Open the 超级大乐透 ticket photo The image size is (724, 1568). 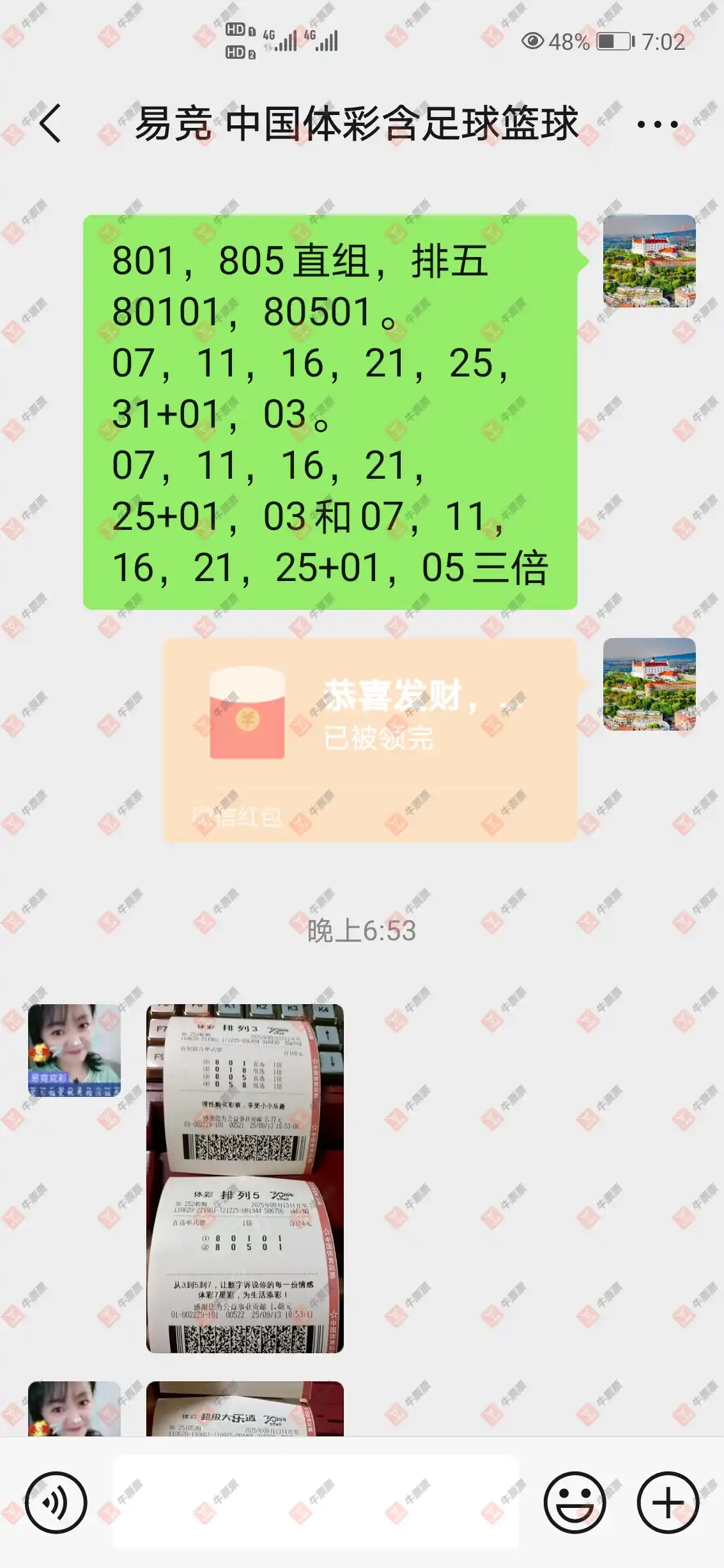pyautogui.click(x=245, y=1408)
